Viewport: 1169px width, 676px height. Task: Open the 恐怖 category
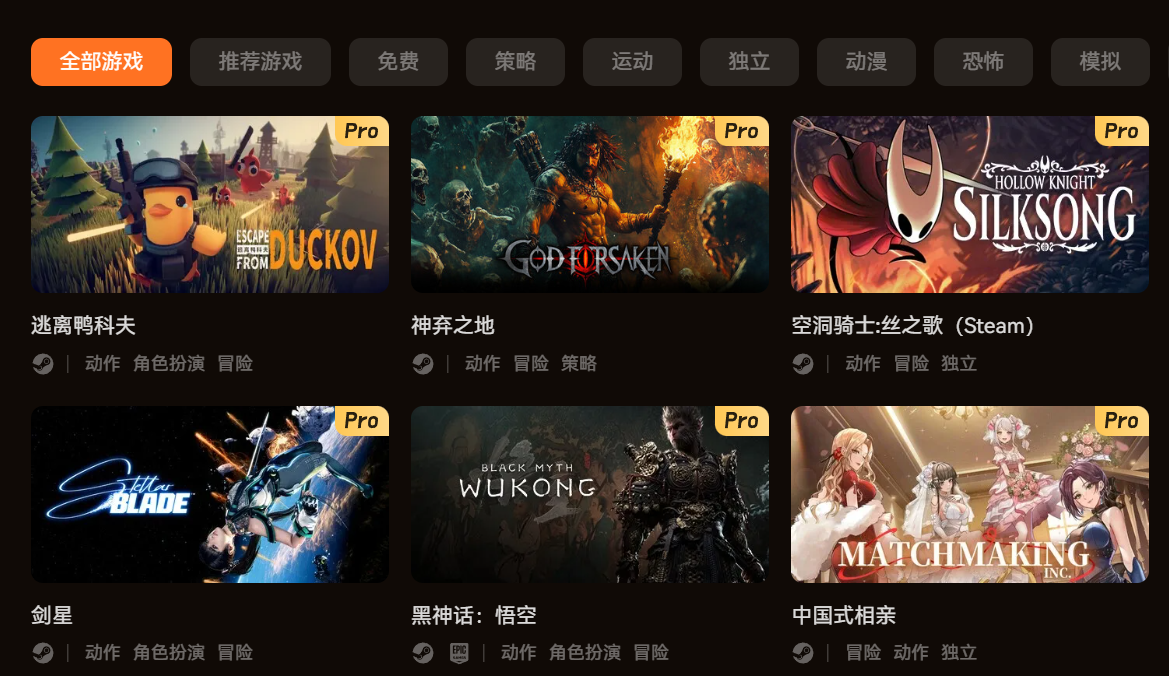(x=983, y=62)
